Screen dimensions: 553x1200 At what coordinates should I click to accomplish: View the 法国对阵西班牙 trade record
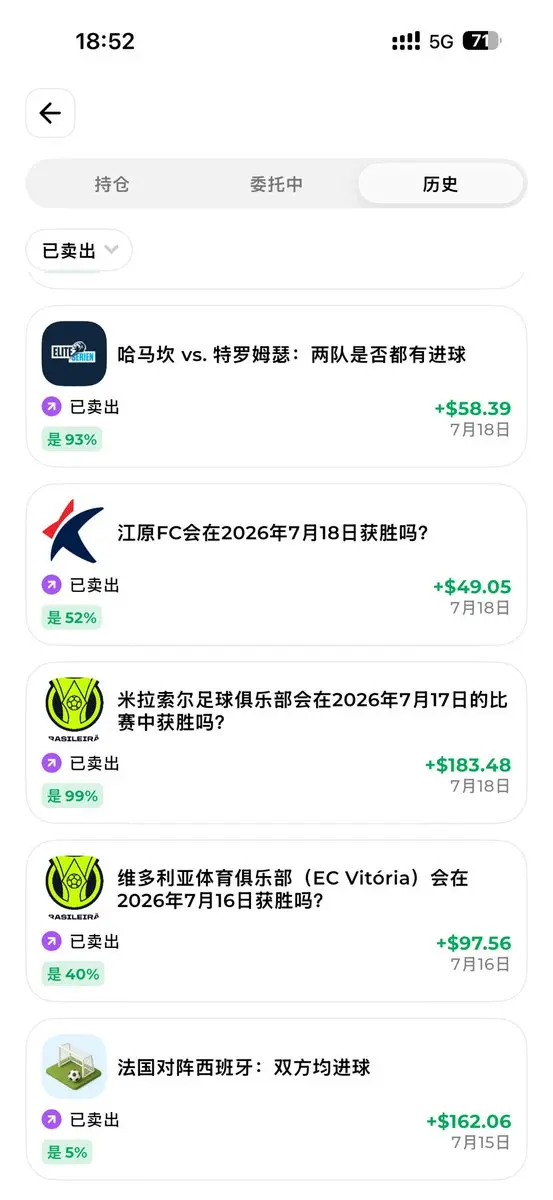[276, 1098]
